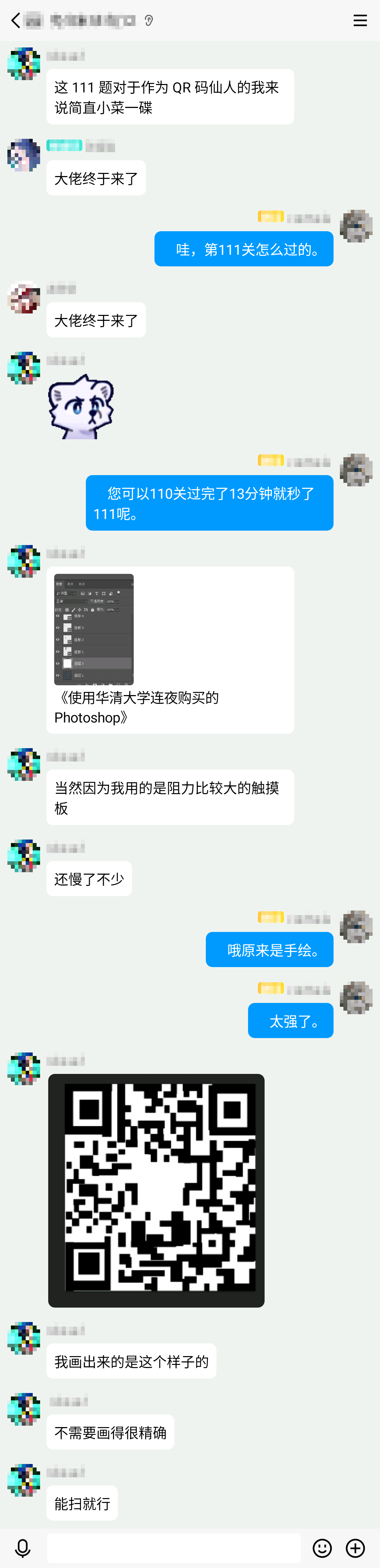380x1568 pixels.
Task: Tap the voice input microphone
Action: pyautogui.click(x=23, y=1548)
